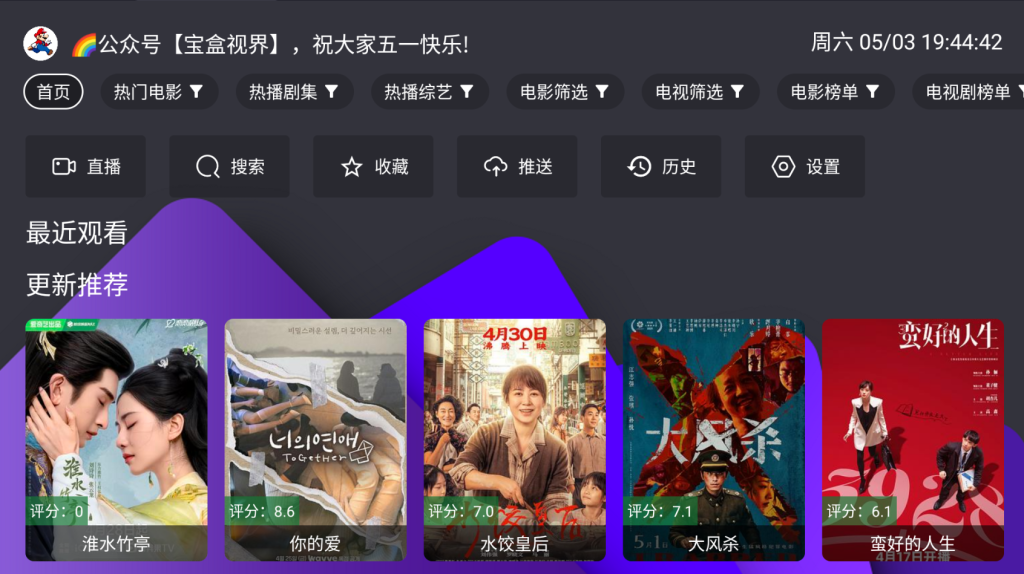Open 搜索 to search videos
This screenshot has width=1024, height=574.
coord(230,167)
